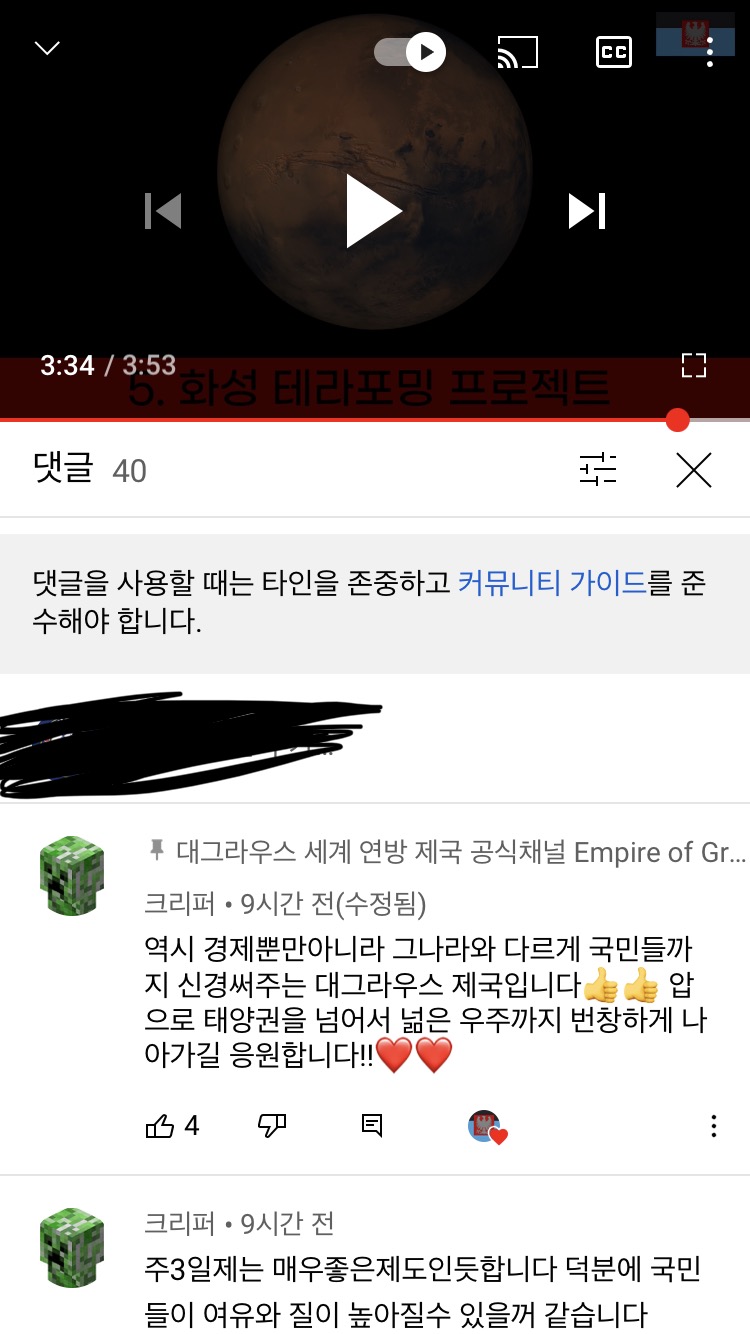Toggle the autoplay switch

coord(409,52)
